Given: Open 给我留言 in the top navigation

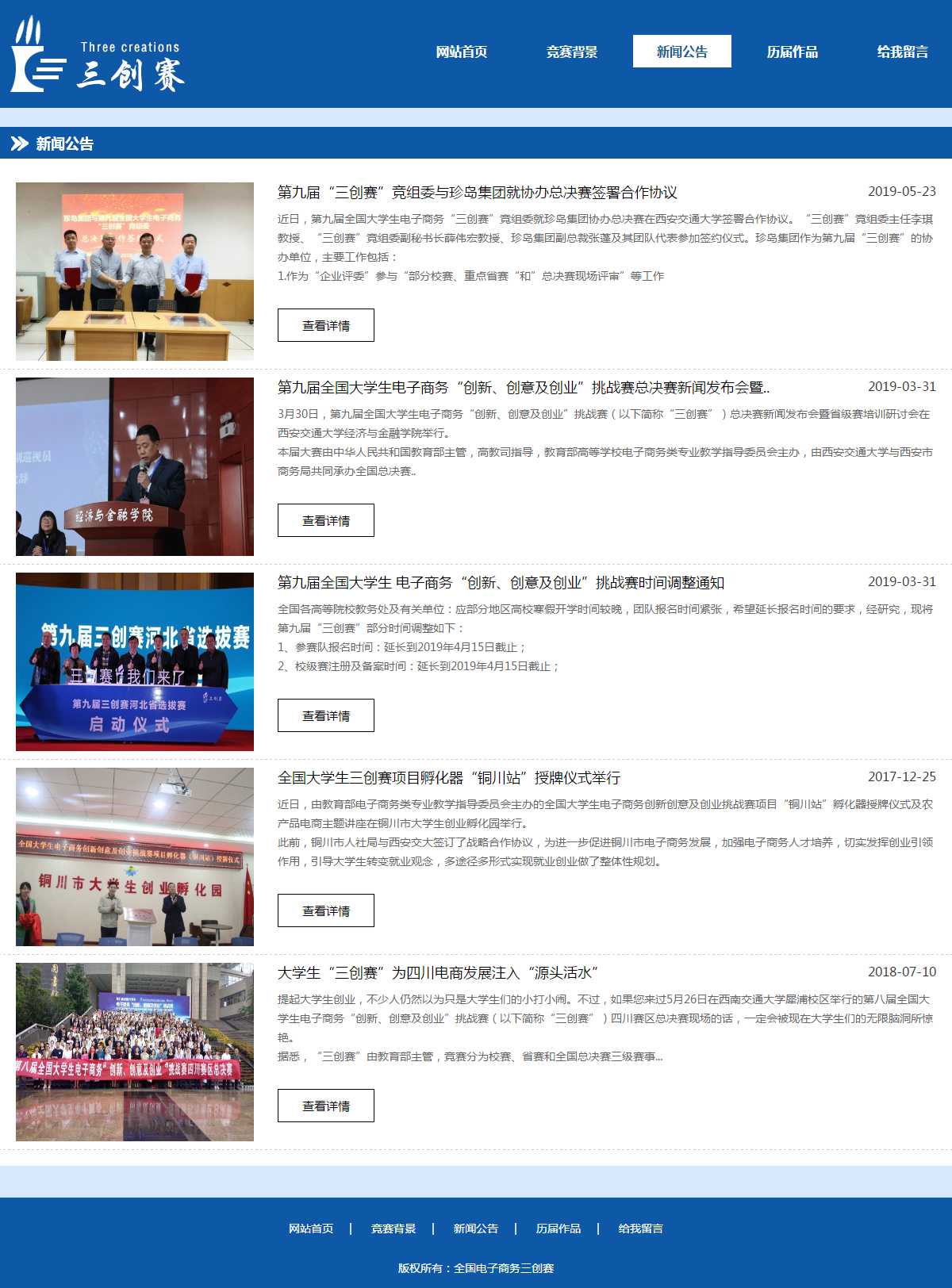Looking at the screenshot, I should [902, 52].
